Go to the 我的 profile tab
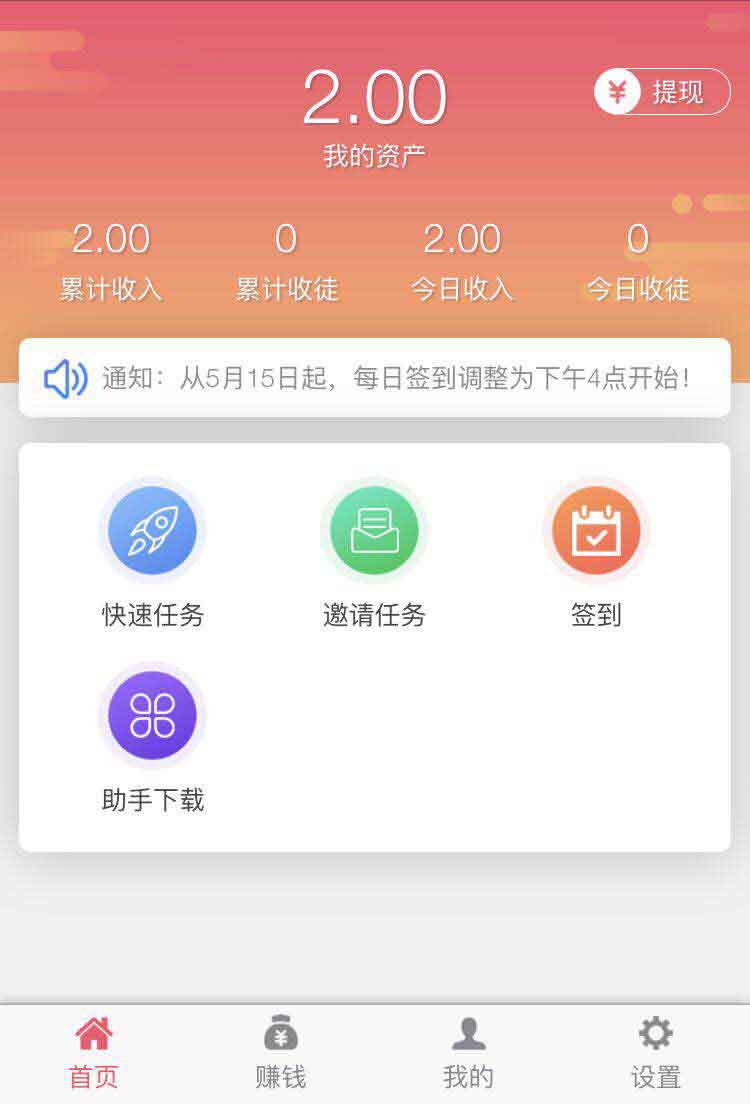Image resolution: width=750 pixels, height=1104 pixels. pos(468,1052)
